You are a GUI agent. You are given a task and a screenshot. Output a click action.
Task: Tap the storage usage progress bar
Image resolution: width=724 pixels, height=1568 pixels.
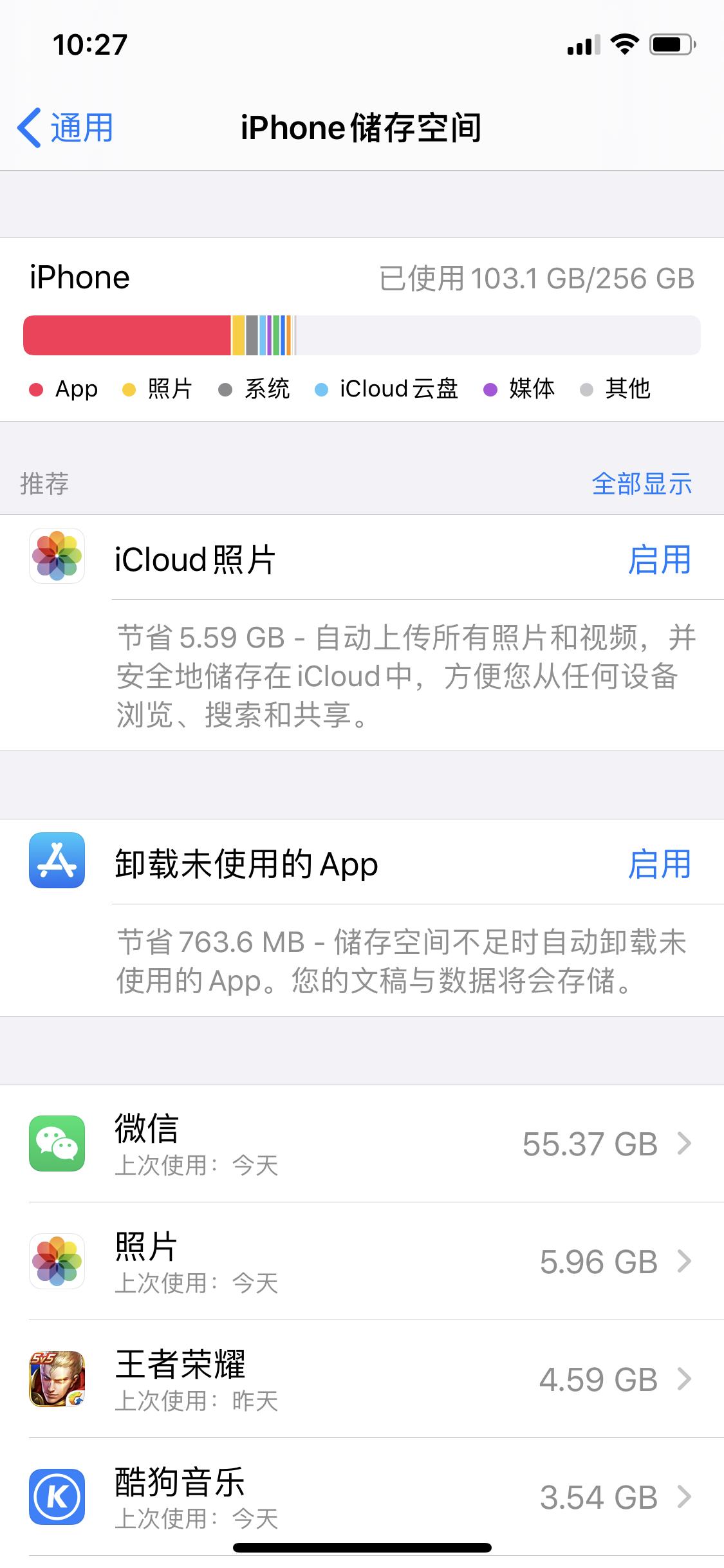pyautogui.click(x=362, y=334)
